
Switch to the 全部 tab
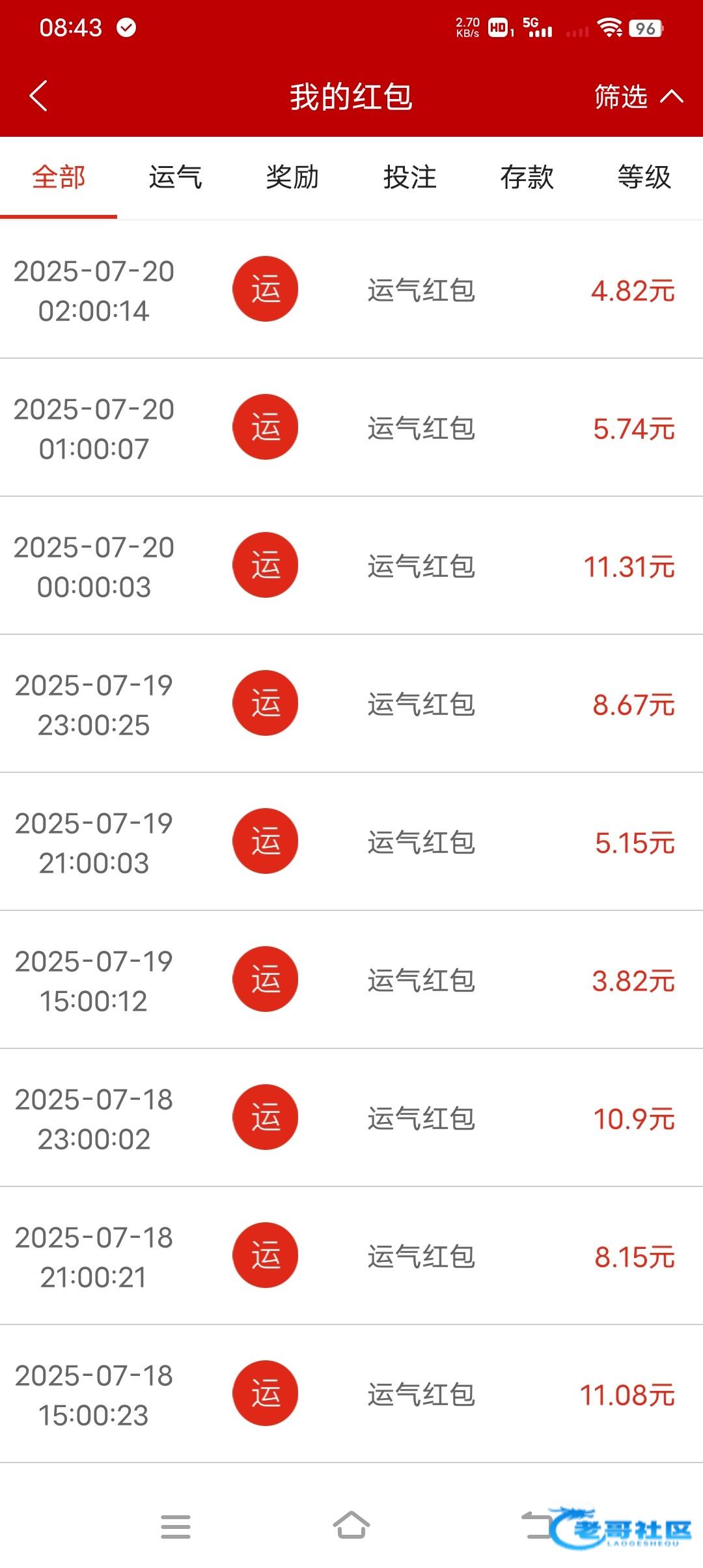tap(59, 177)
